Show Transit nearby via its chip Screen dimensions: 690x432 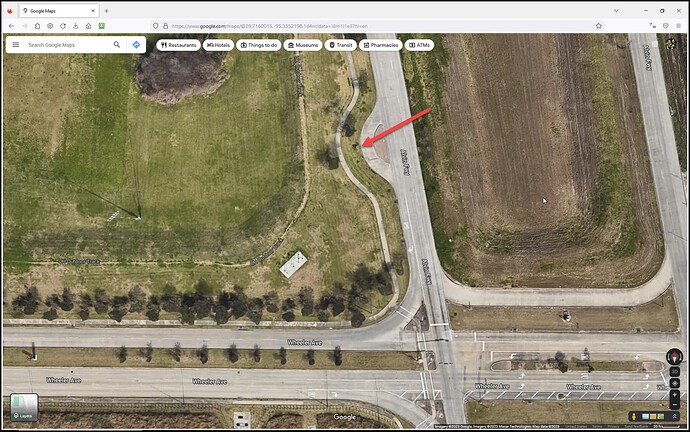[x=342, y=45]
